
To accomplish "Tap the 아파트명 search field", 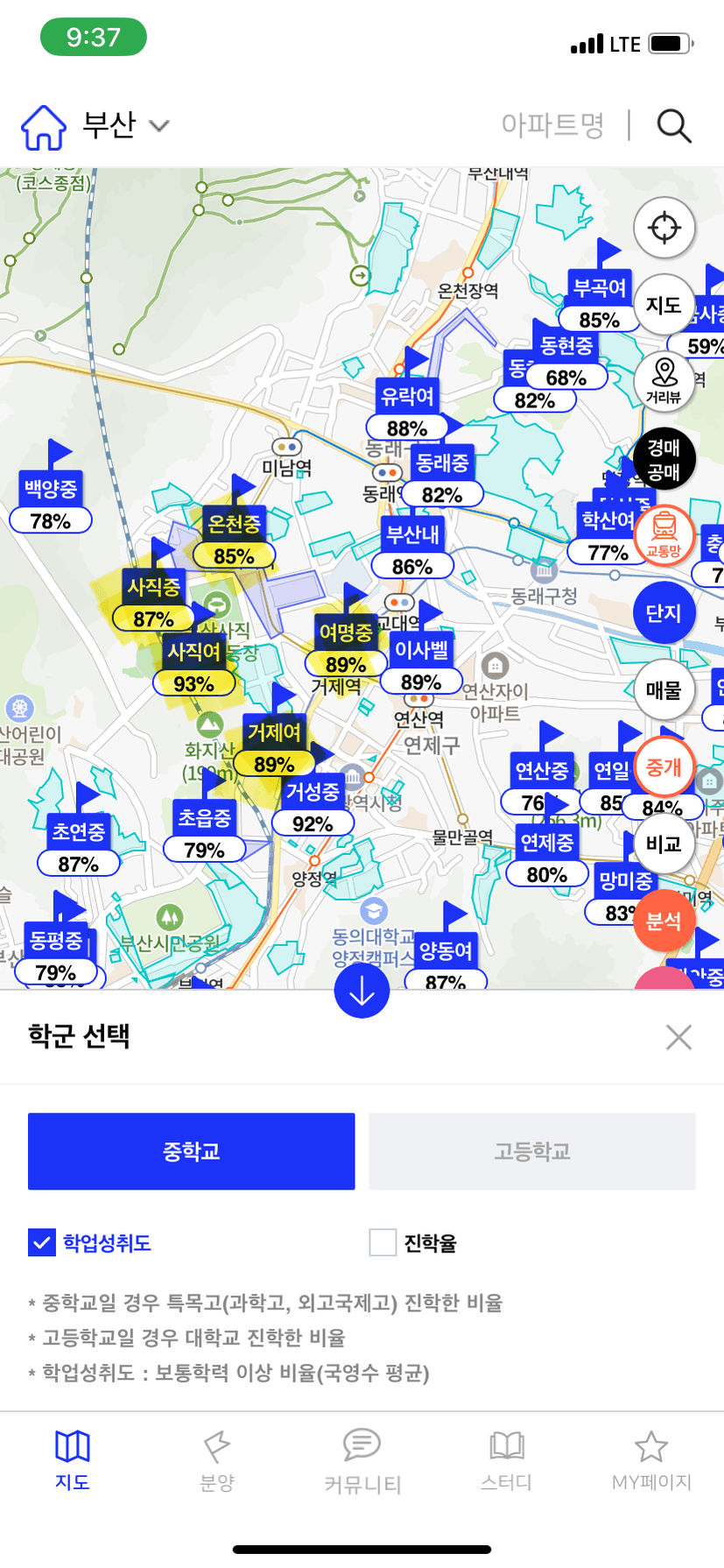I will [552, 125].
